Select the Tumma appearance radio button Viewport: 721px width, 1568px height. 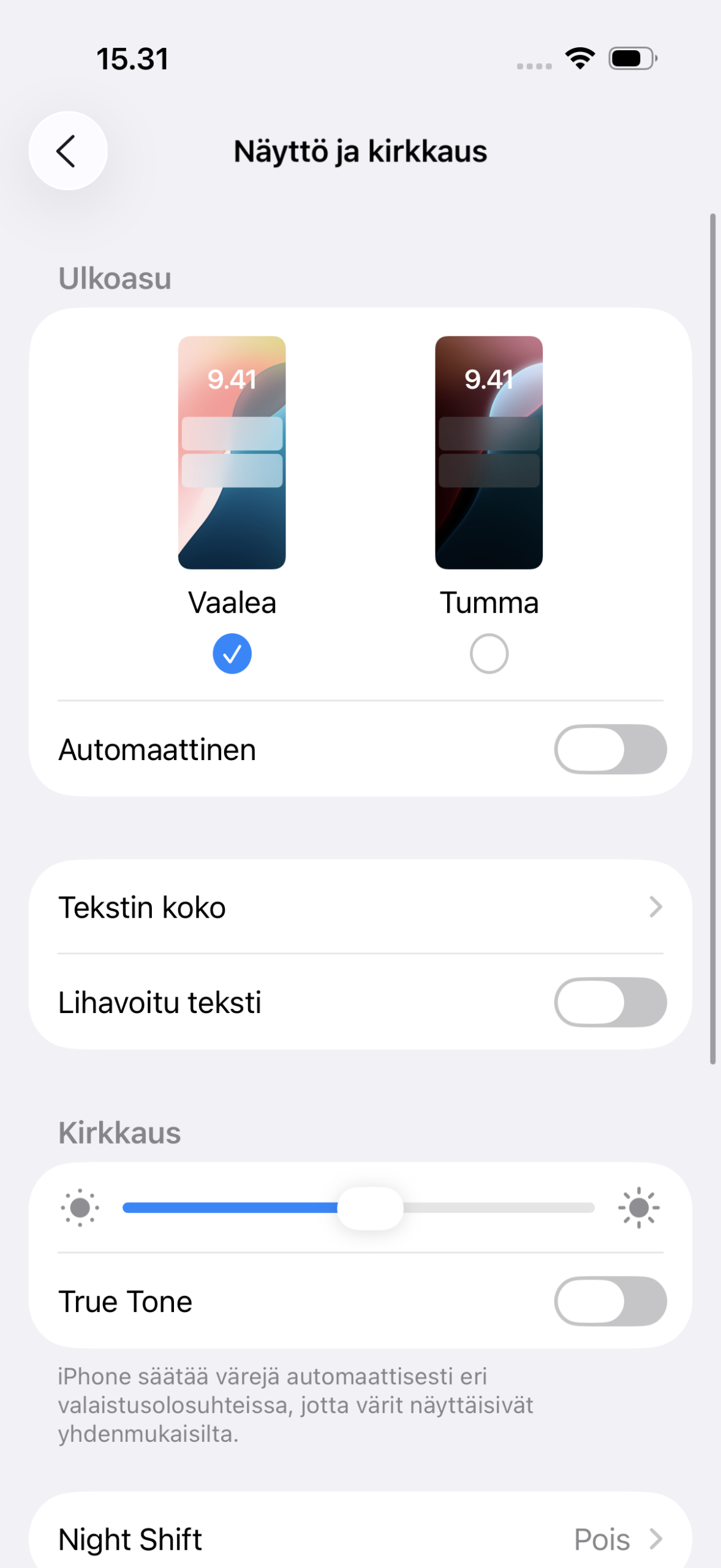pos(488,654)
